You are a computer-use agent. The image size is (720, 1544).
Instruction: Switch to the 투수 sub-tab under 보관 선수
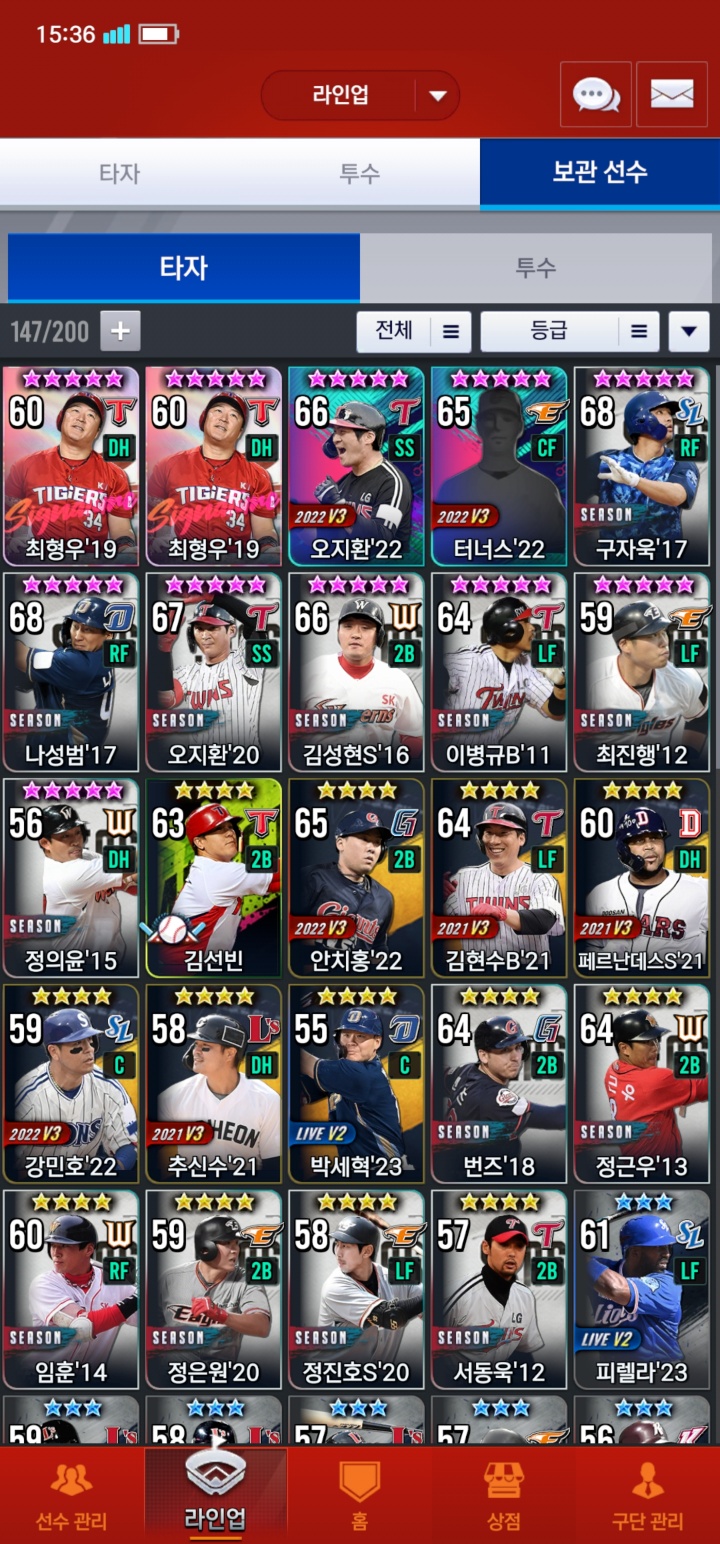pos(536,267)
